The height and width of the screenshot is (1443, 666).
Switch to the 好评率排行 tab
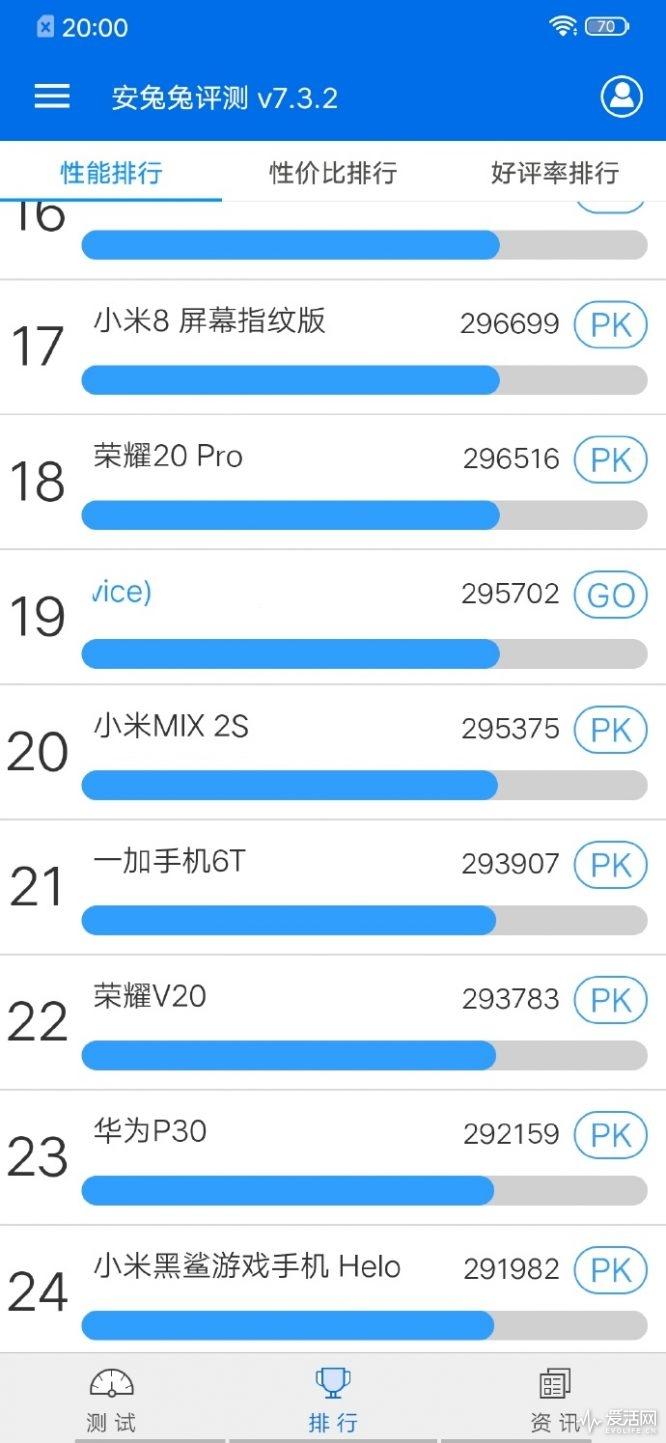click(555, 172)
